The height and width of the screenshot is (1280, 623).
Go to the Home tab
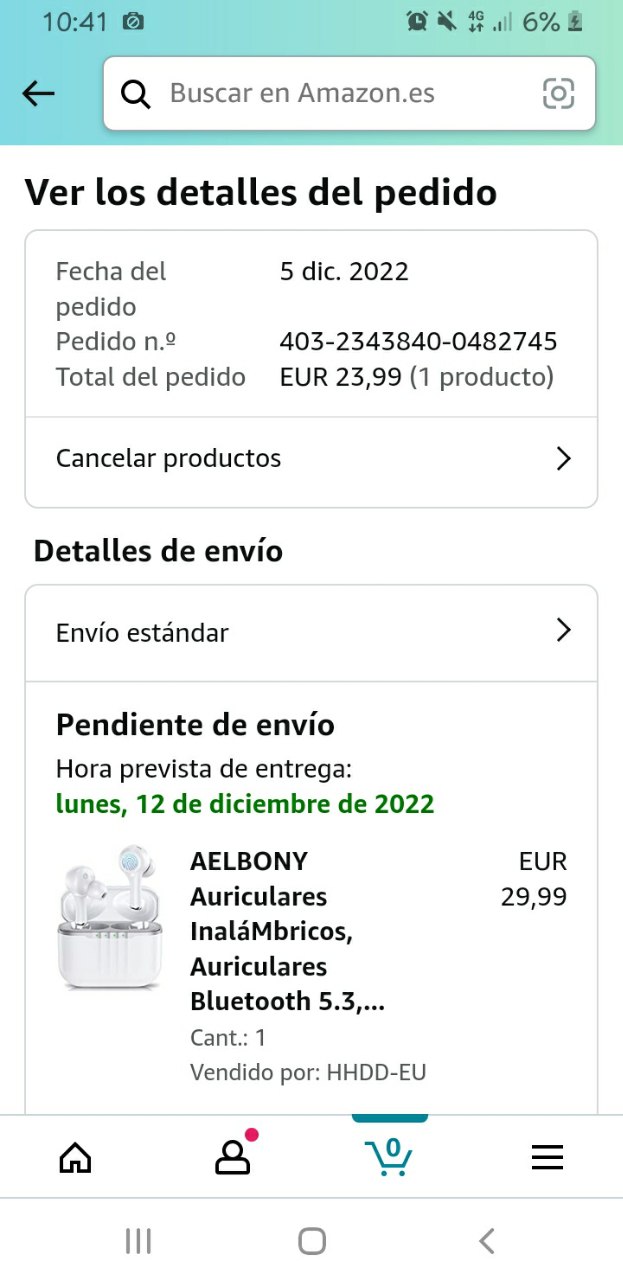(x=76, y=1157)
